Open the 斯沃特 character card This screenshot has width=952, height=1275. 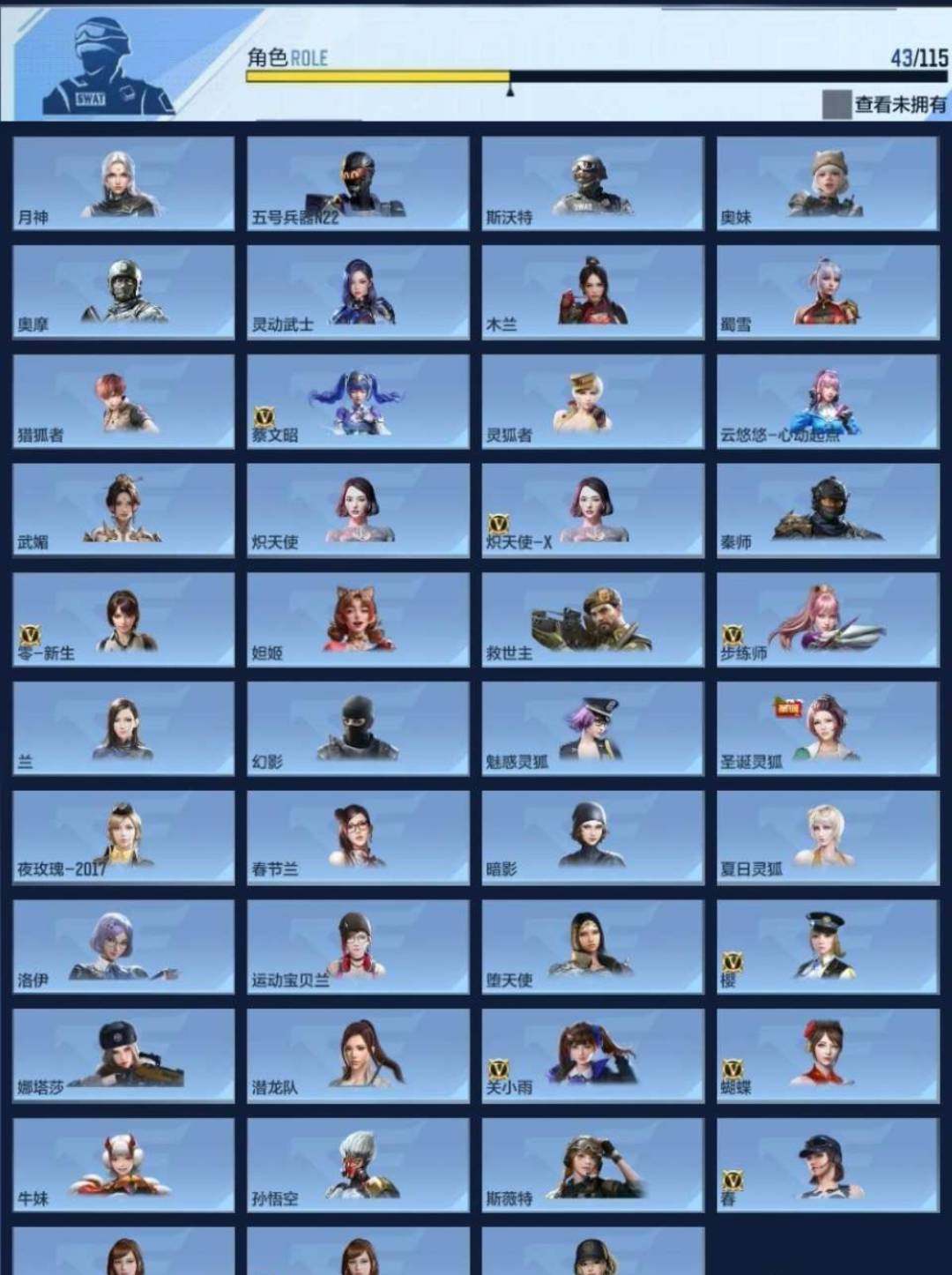pyautogui.click(x=592, y=183)
